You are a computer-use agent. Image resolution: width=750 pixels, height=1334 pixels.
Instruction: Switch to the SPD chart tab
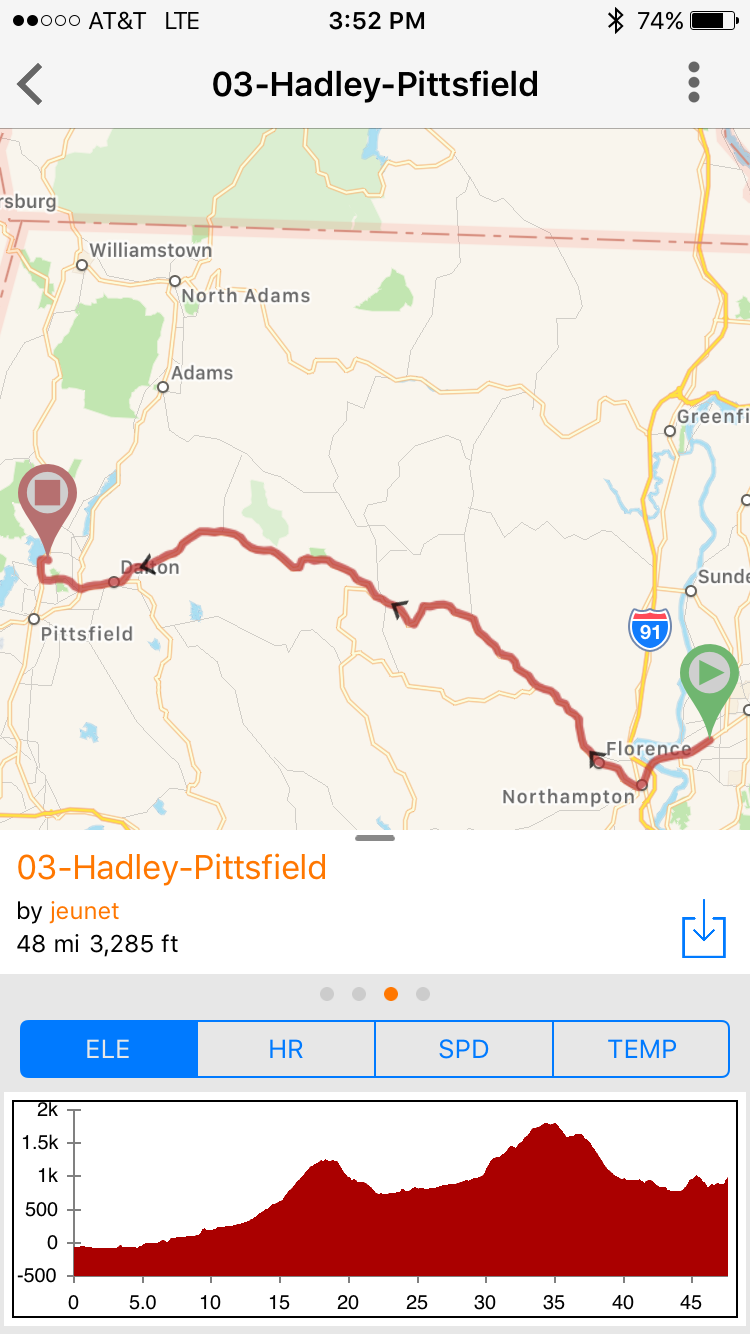tap(464, 1049)
